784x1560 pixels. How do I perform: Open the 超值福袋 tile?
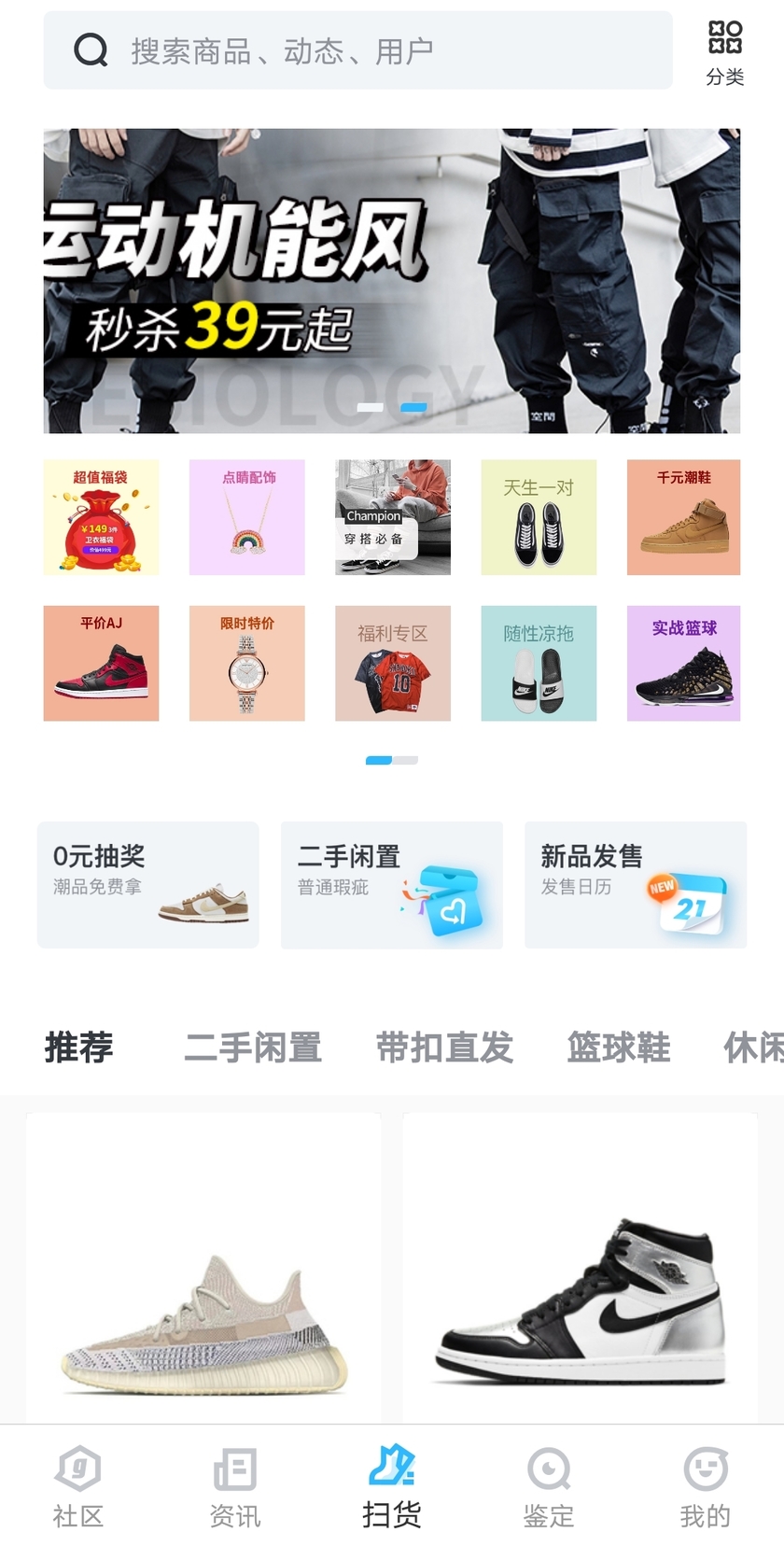click(x=101, y=517)
